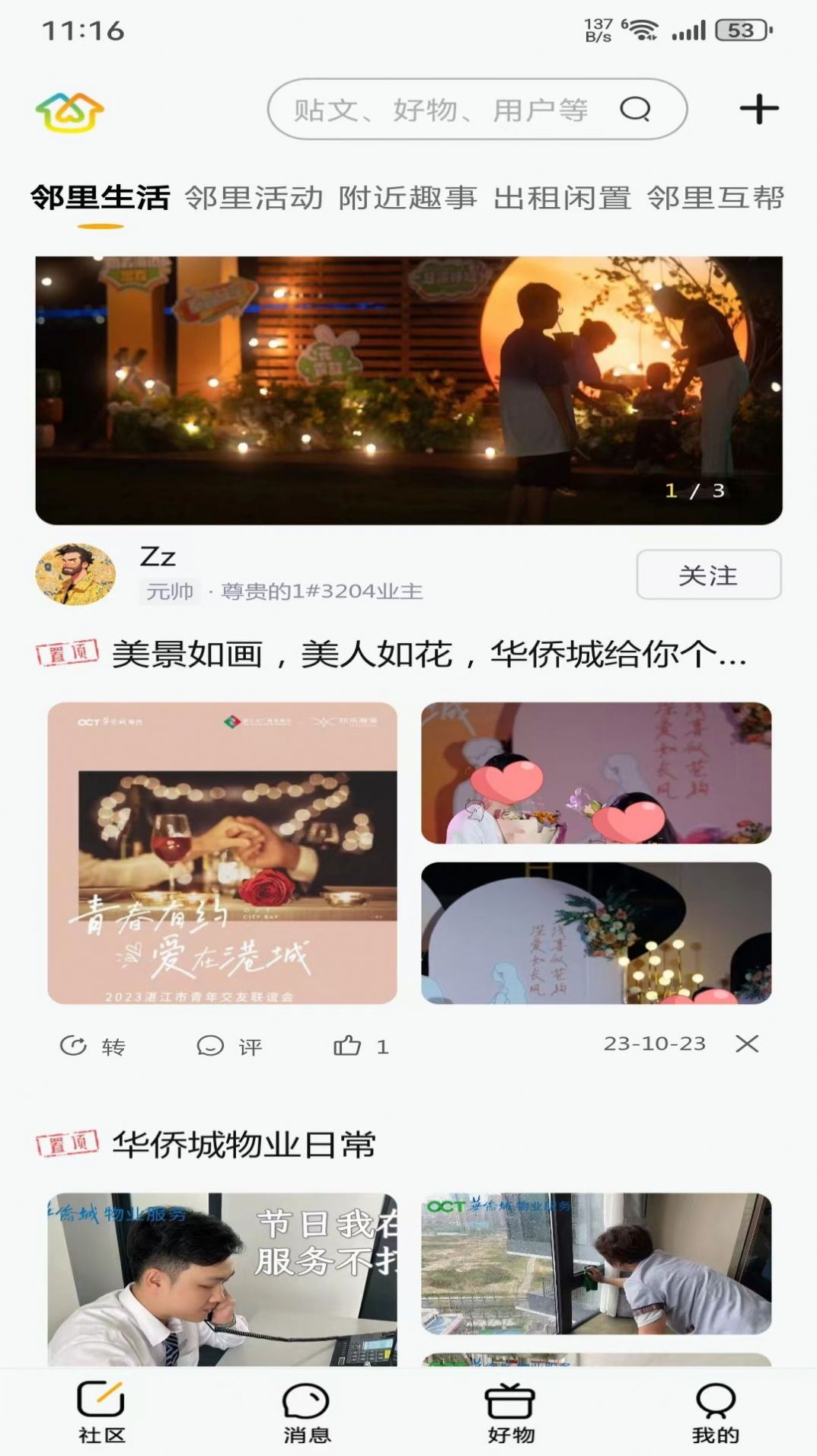Tap the plus icon to create a post
This screenshot has width=817, height=1456.
click(758, 110)
